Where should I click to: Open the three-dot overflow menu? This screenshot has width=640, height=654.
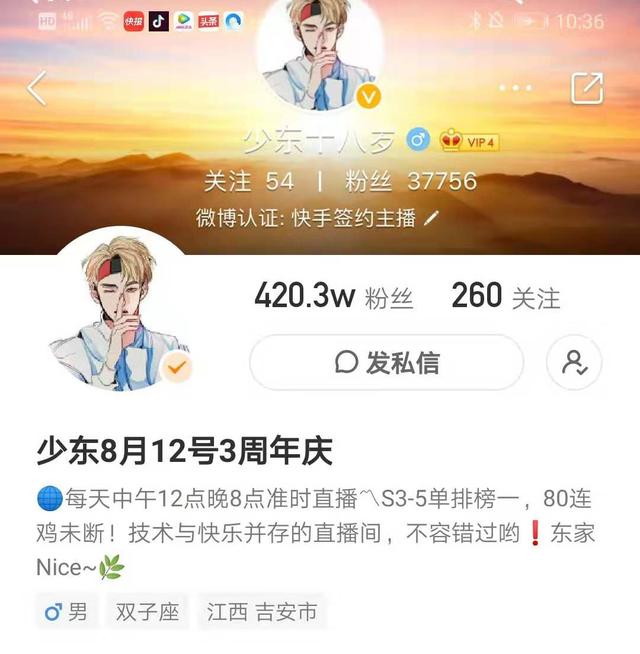pyautogui.click(x=516, y=88)
